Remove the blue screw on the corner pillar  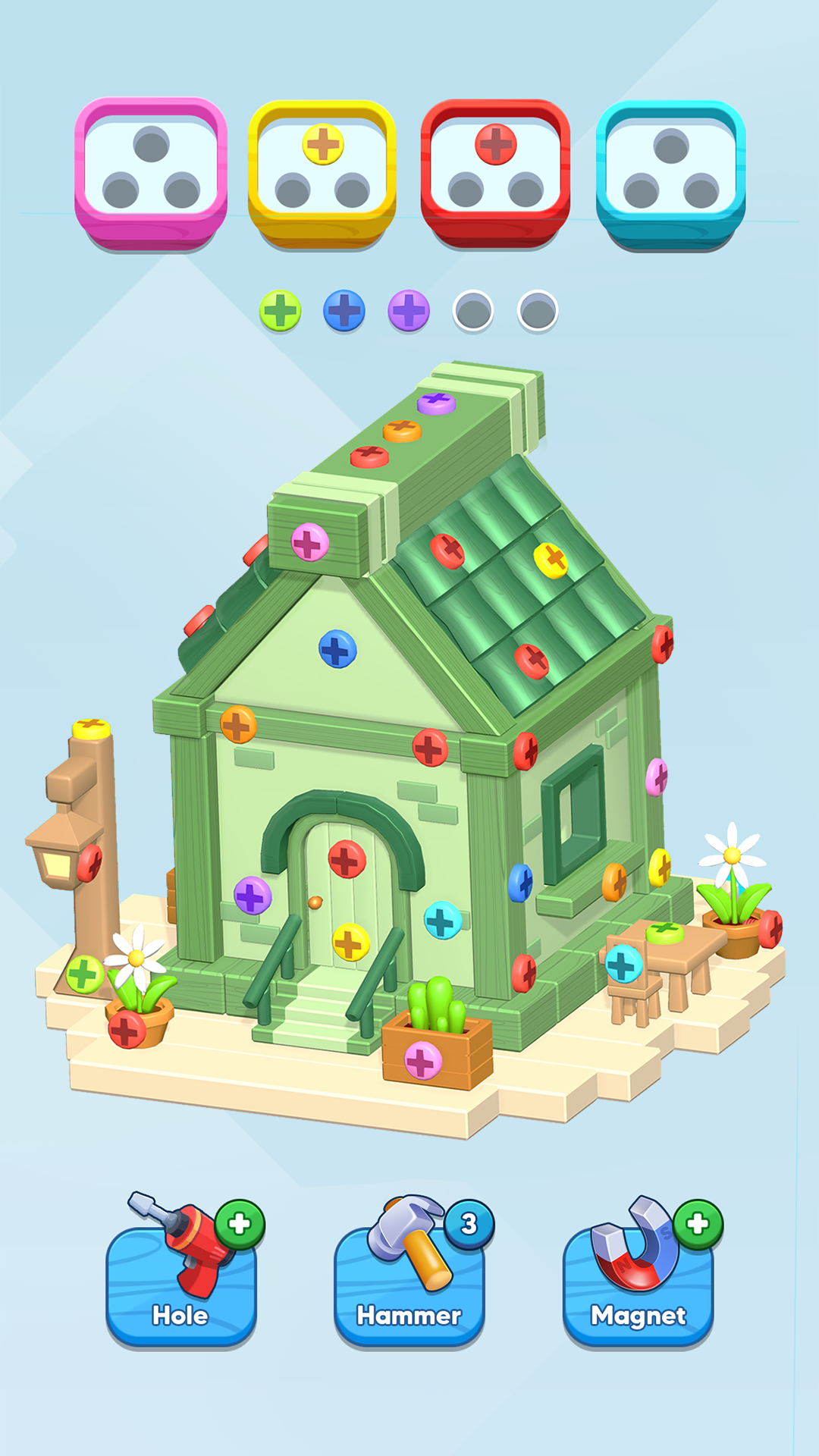pos(520,883)
